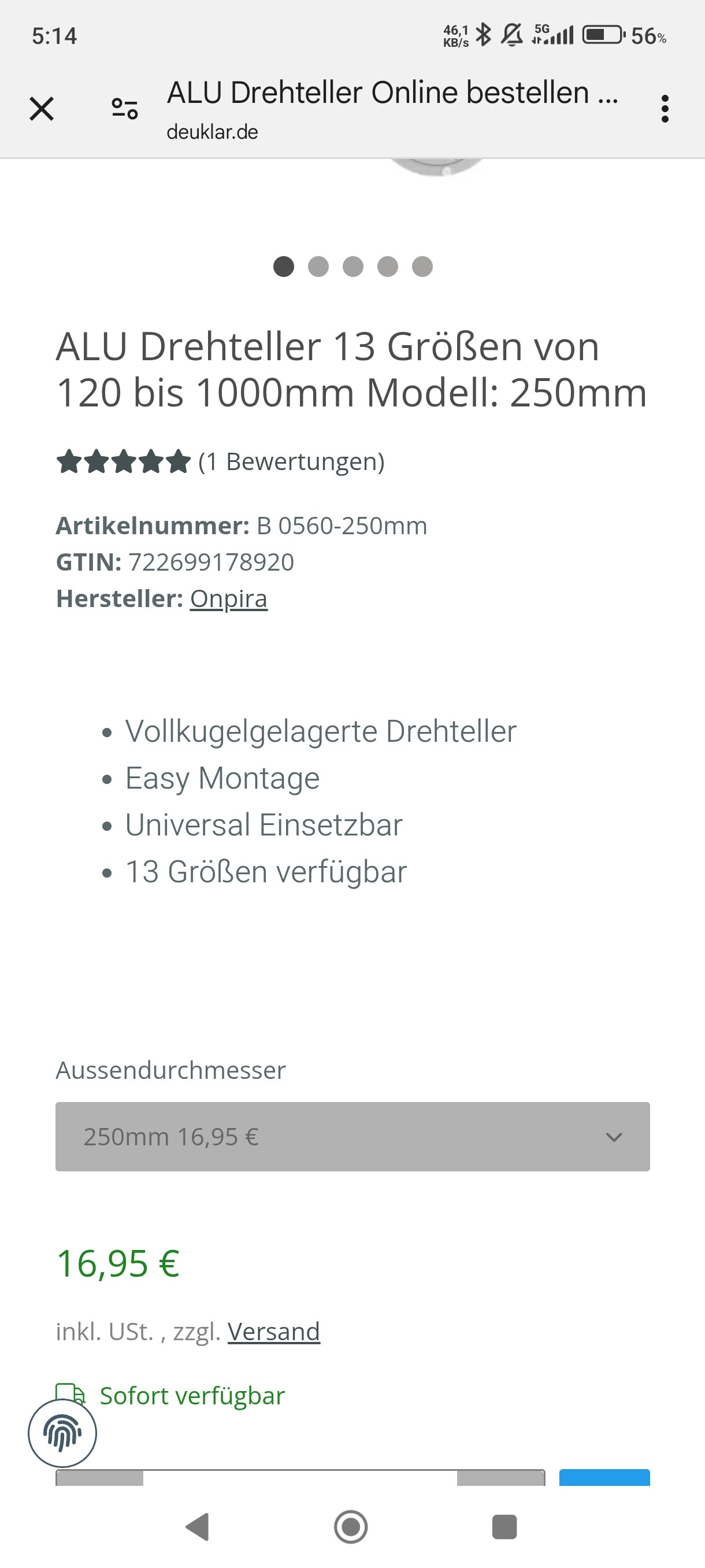Go back with the system back button
This screenshot has width=705, height=1568.
point(198,1526)
